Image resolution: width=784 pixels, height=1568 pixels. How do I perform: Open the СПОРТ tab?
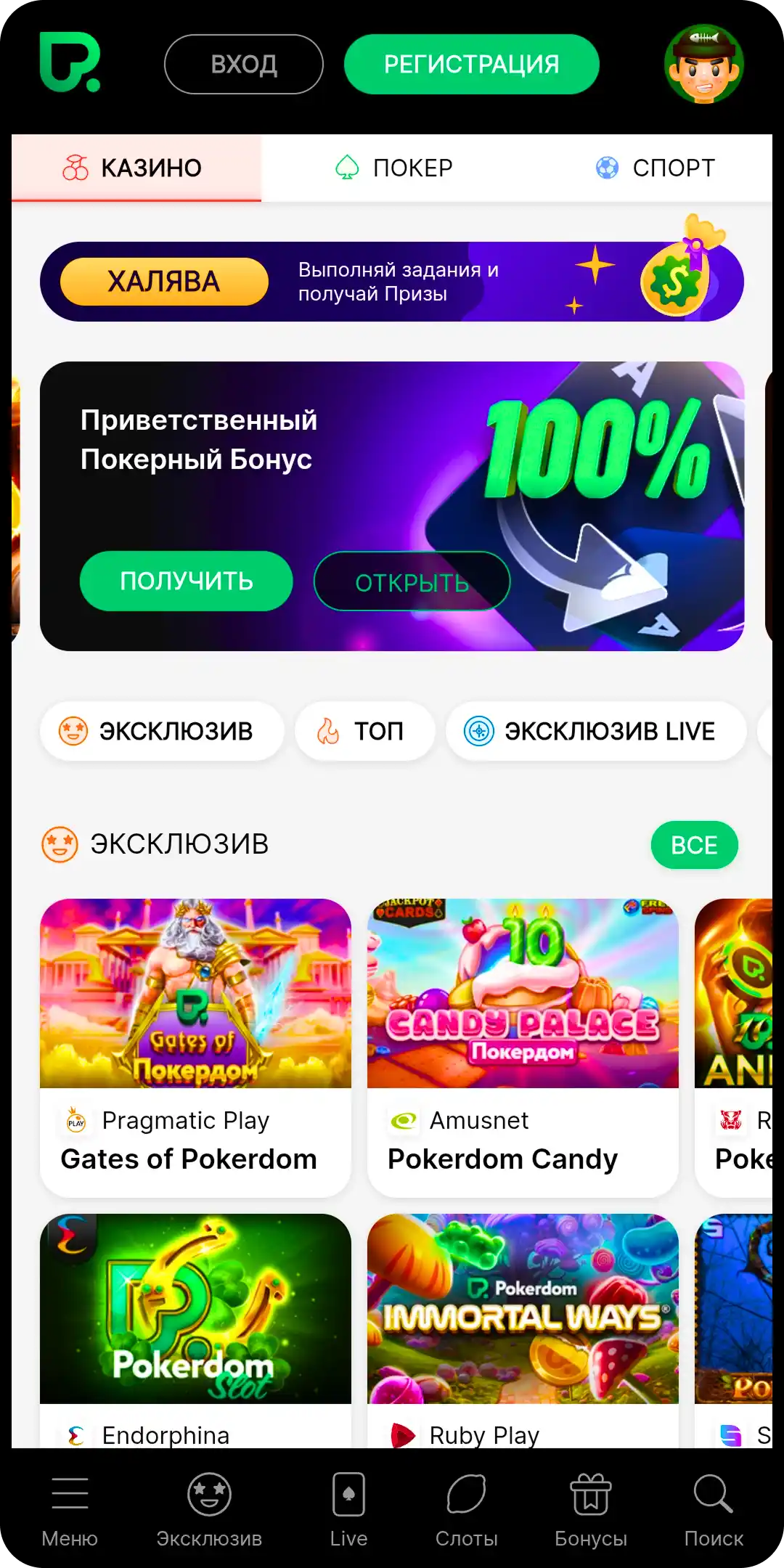656,167
